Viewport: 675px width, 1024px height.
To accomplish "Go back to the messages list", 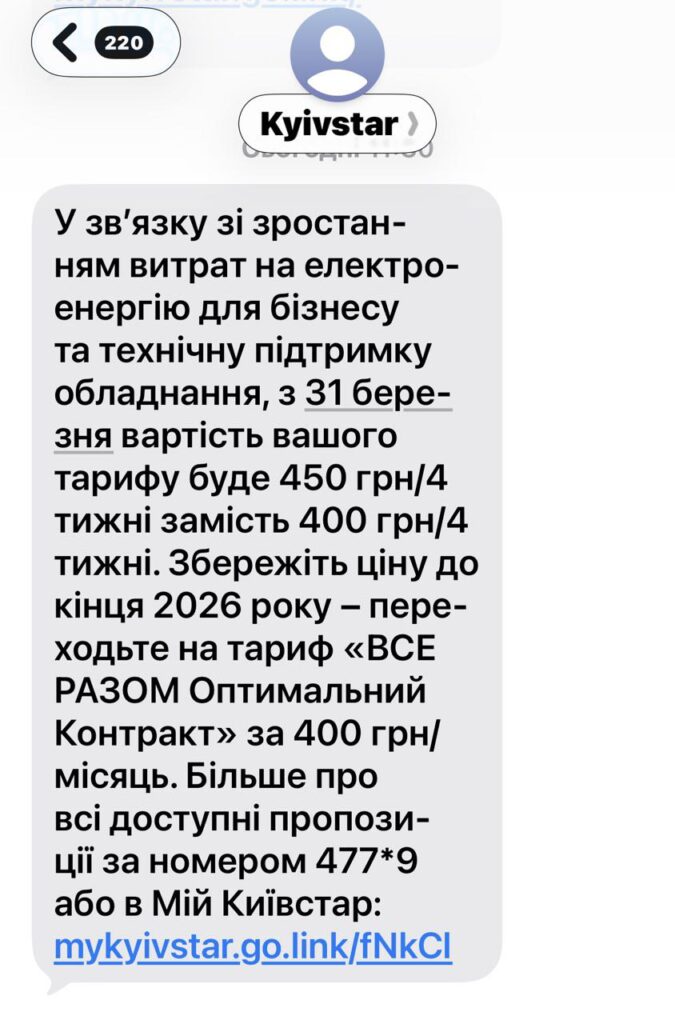I will (x=105, y=44).
